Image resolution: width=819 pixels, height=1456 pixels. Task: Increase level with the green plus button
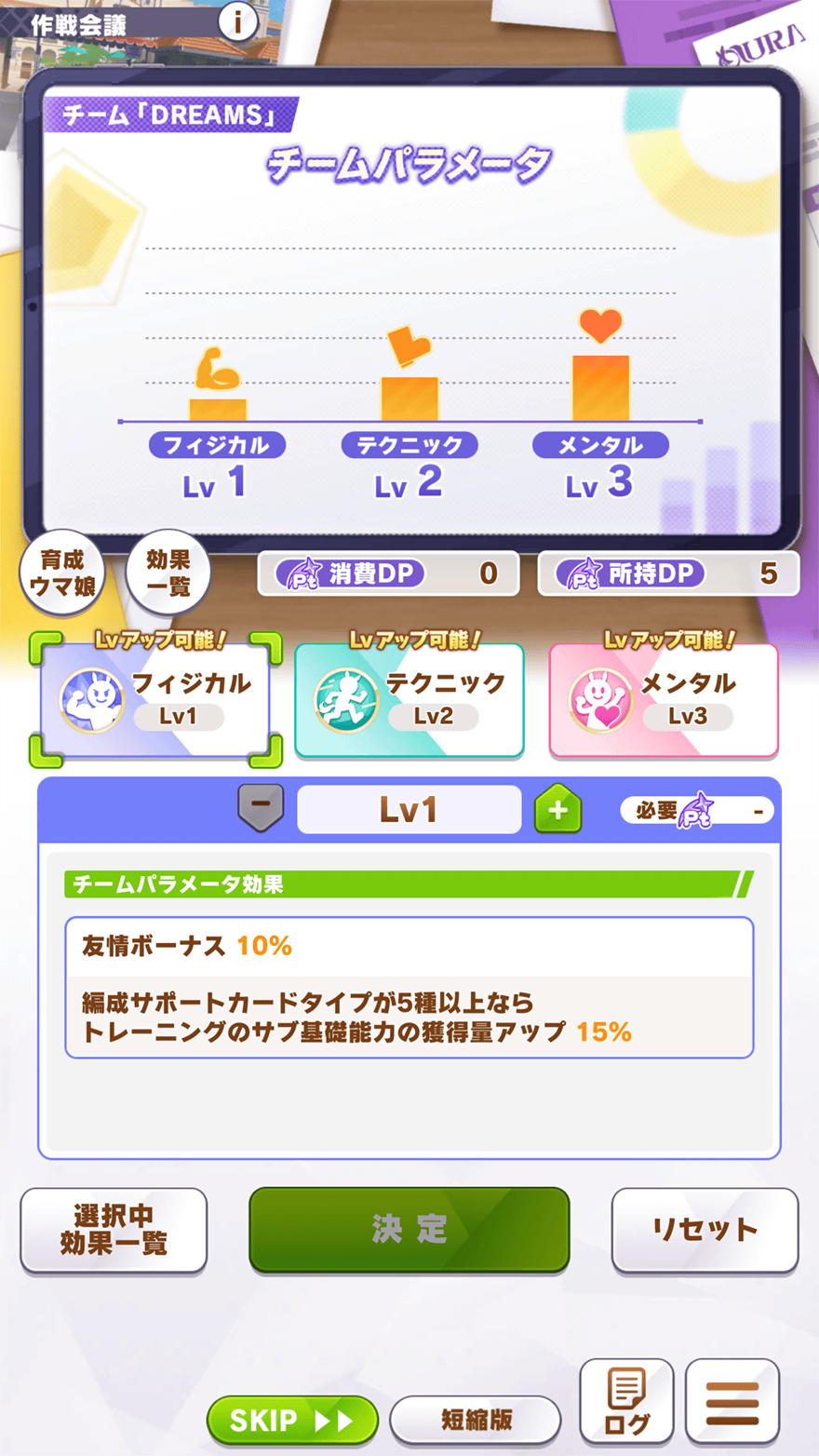coord(557,809)
